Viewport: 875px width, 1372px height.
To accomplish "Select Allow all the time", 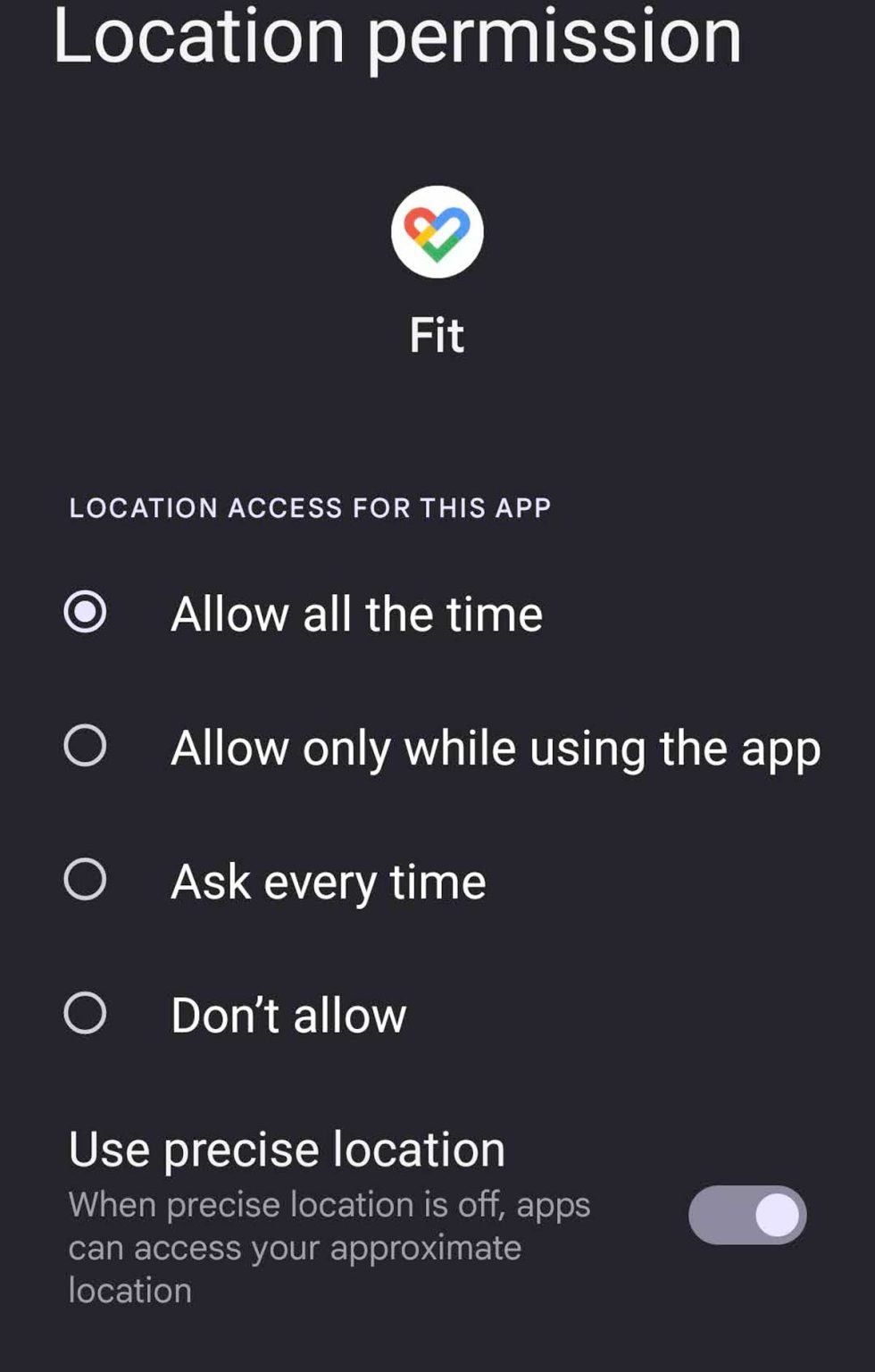I will tap(86, 613).
